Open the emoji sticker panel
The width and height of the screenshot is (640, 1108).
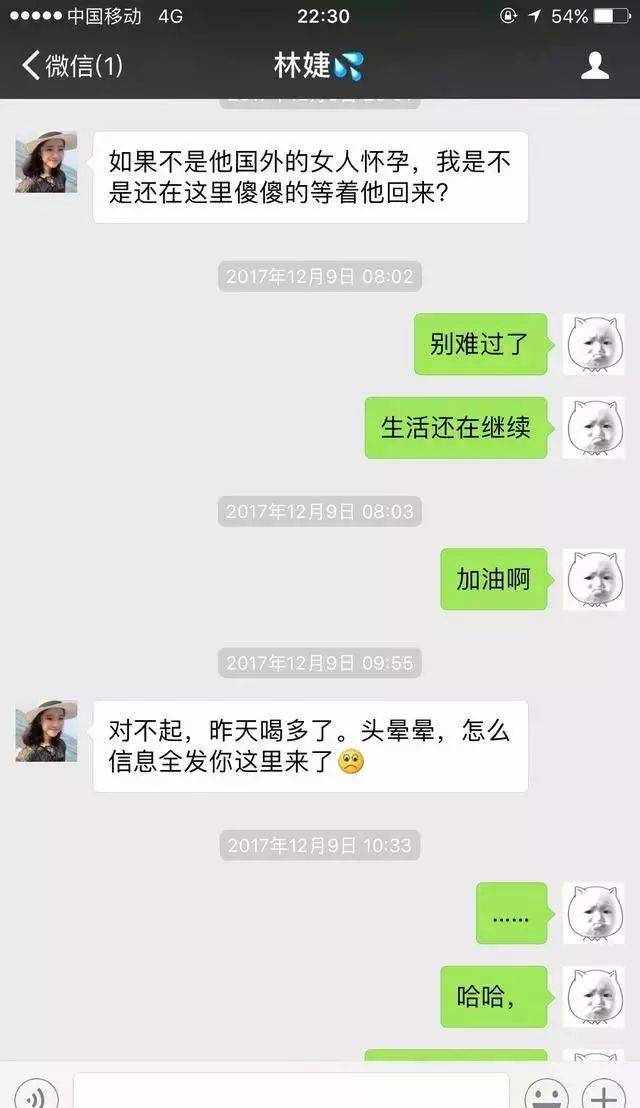click(x=546, y=1094)
